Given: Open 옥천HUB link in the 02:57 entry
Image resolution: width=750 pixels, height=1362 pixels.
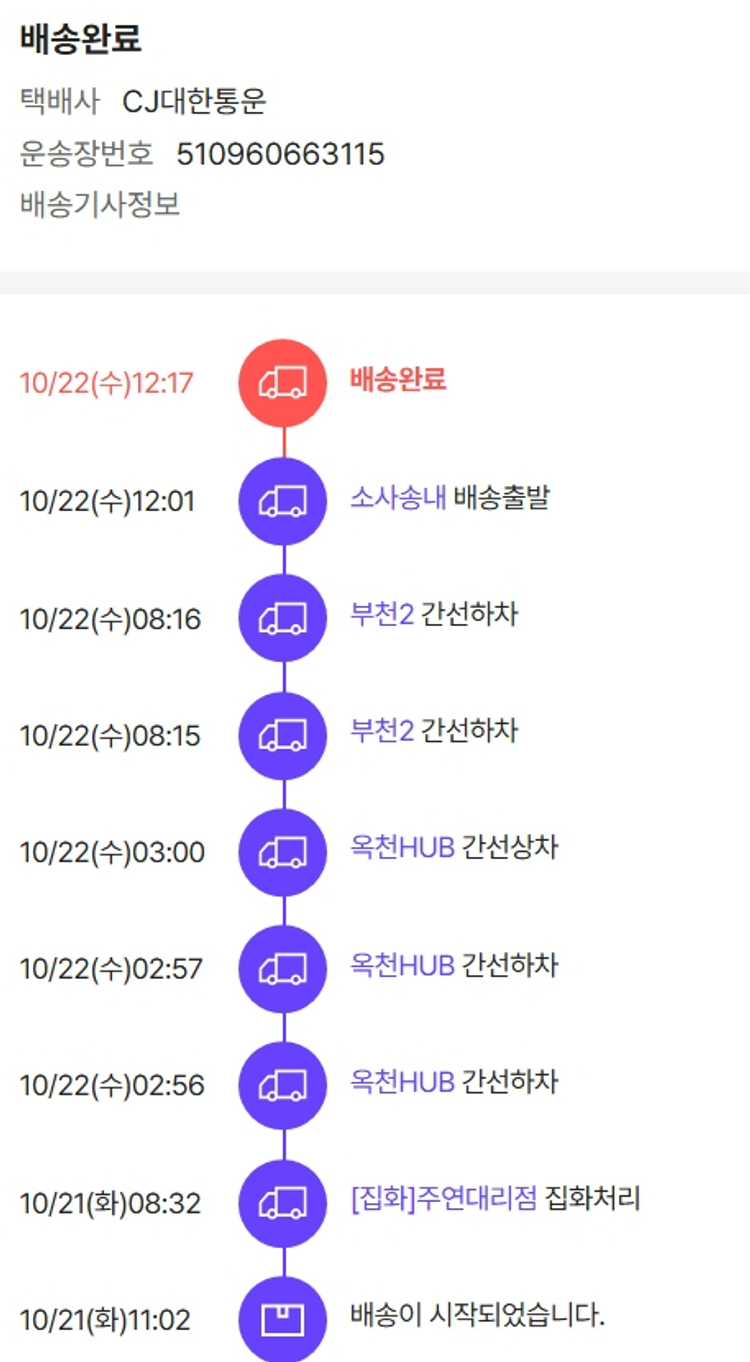Looking at the screenshot, I should point(402,966).
